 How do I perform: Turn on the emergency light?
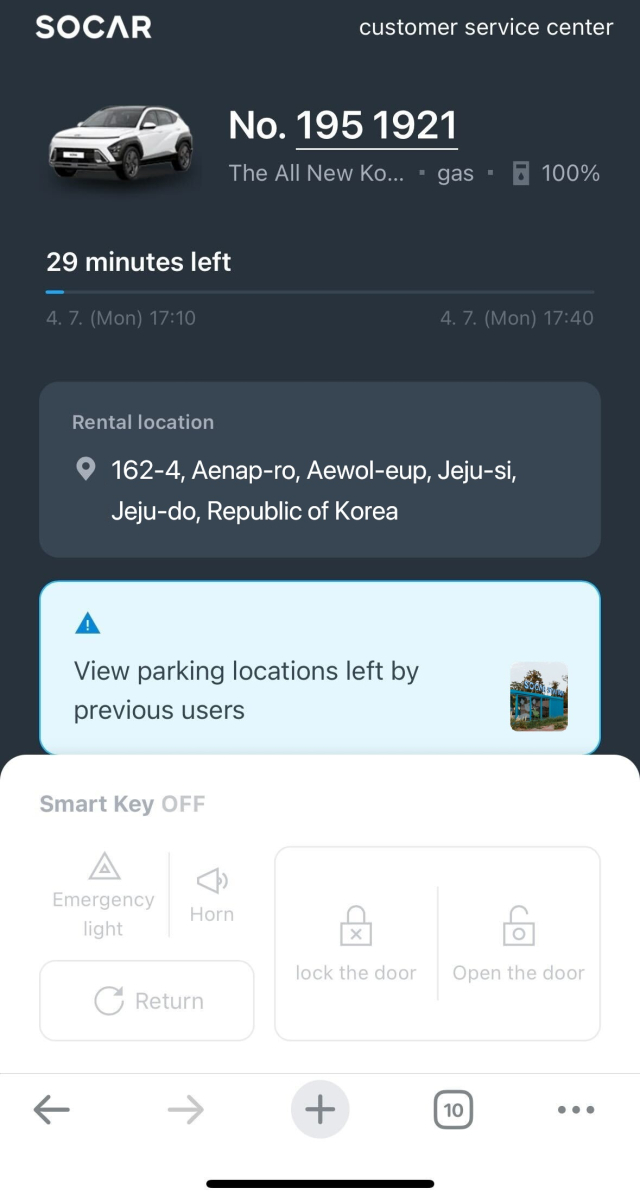point(104,894)
